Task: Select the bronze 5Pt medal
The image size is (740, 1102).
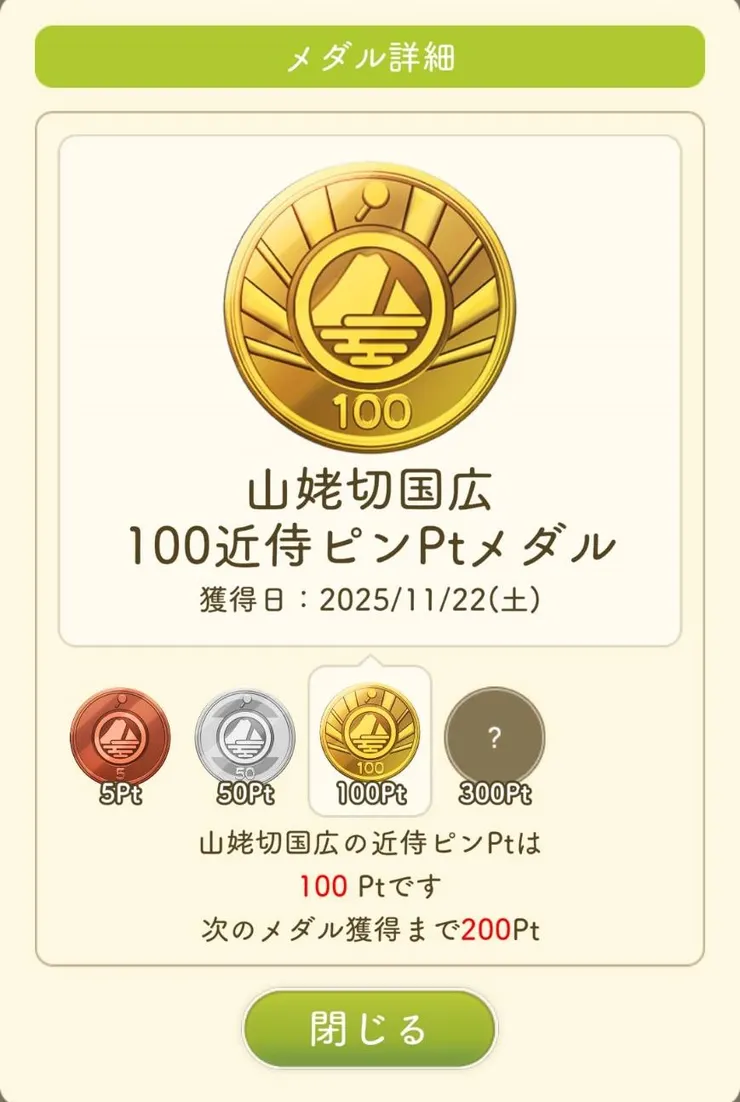Action: tap(120, 740)
